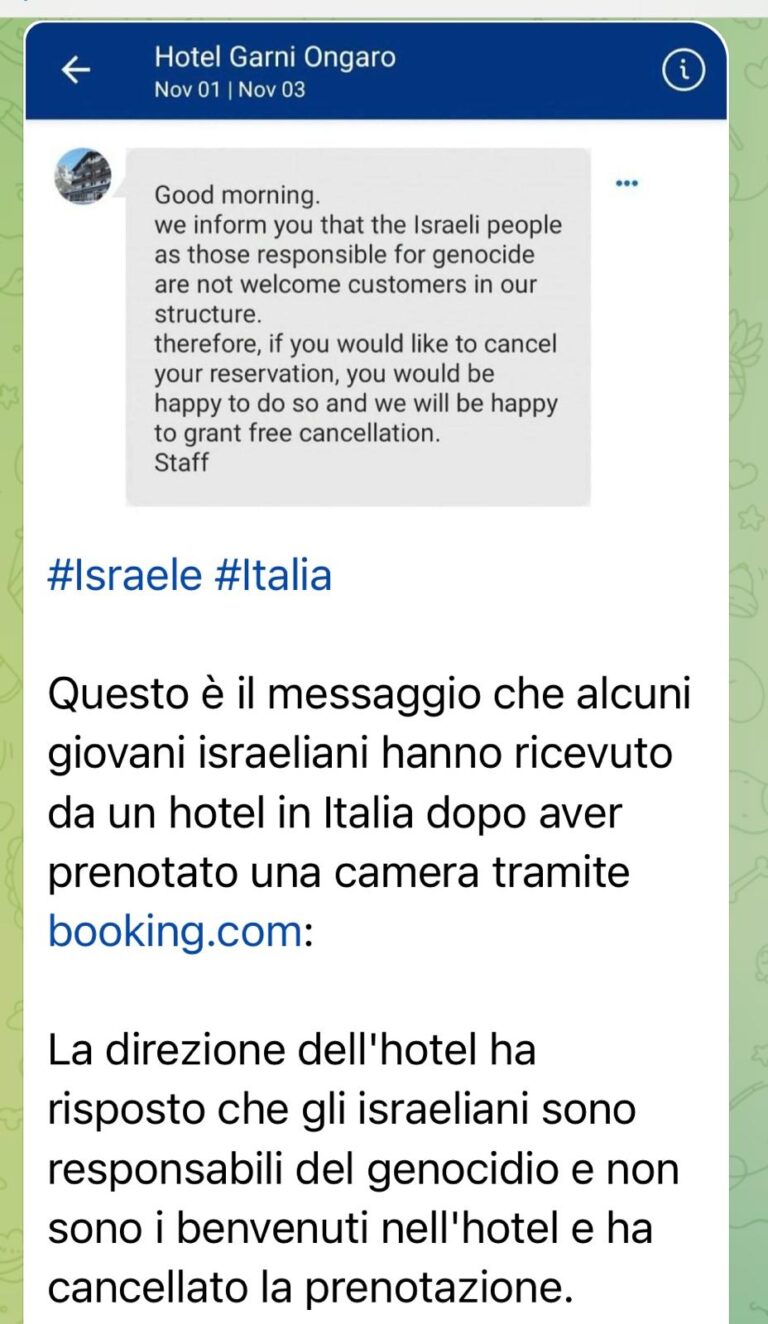The height and width of the screenshot is (1324, 768).
Task: Tap the #Israele hashtag
Action: [x=124, y=577]
